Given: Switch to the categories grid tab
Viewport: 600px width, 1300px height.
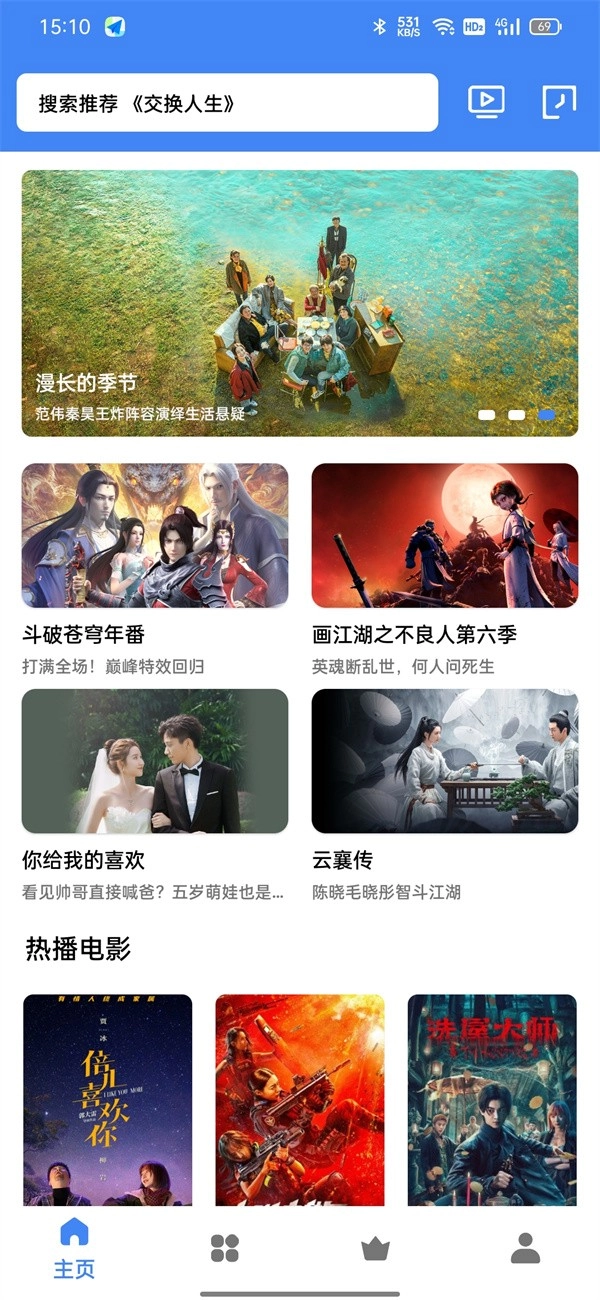Looking at the screenshot, I should coord(225,1248).
